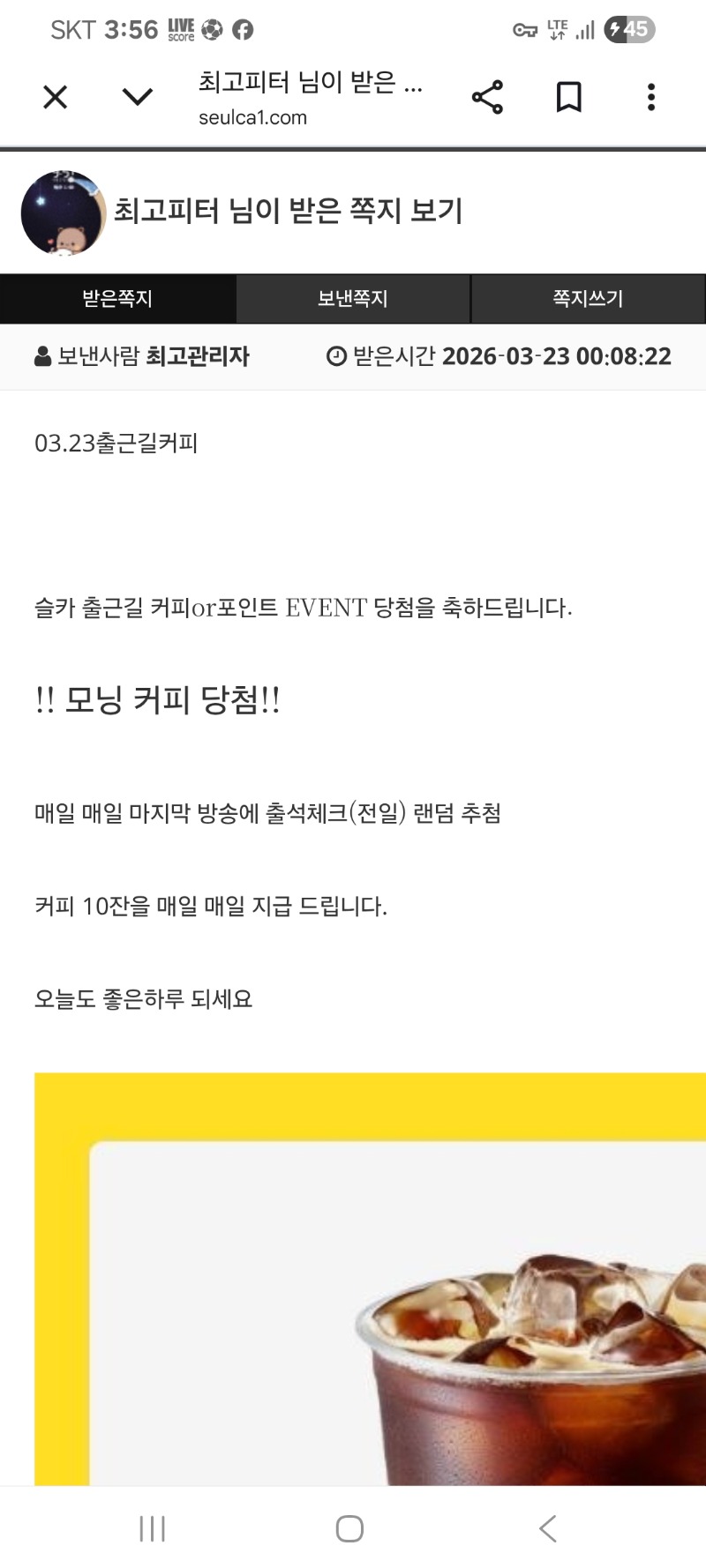Open the 쪽지쓰기 tab
The width and height of the screenshot is (706, 1568).
(588, 299)
